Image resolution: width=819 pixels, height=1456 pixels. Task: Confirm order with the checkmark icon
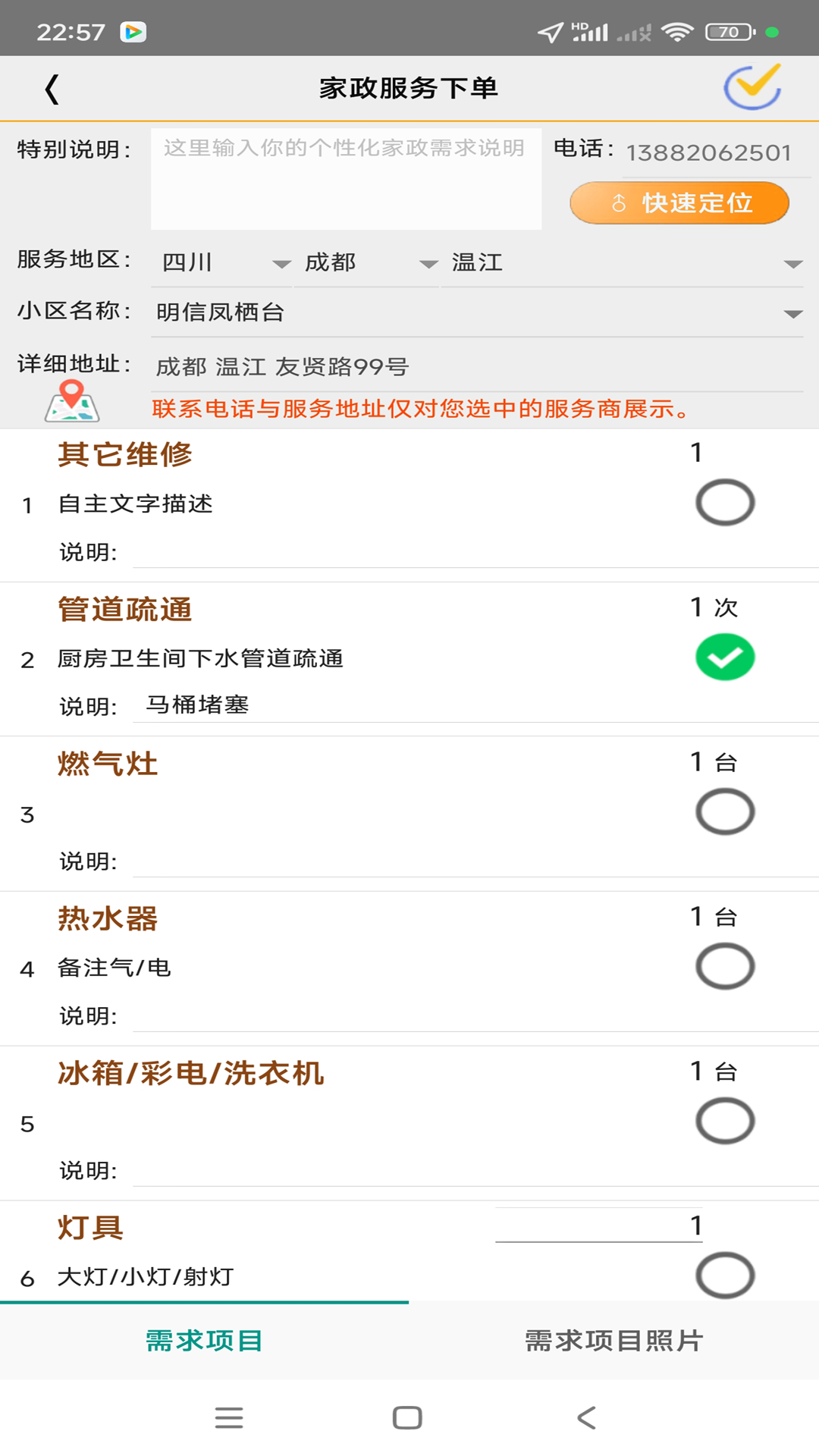(x=752, y=88)
